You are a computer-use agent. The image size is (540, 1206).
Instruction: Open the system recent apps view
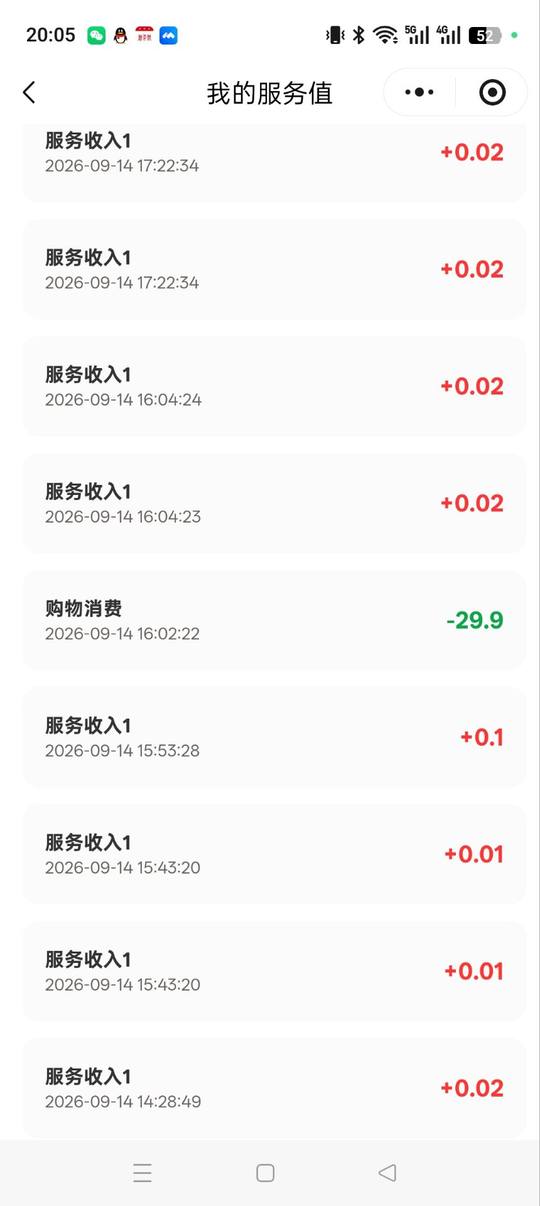click(143, 1173)
